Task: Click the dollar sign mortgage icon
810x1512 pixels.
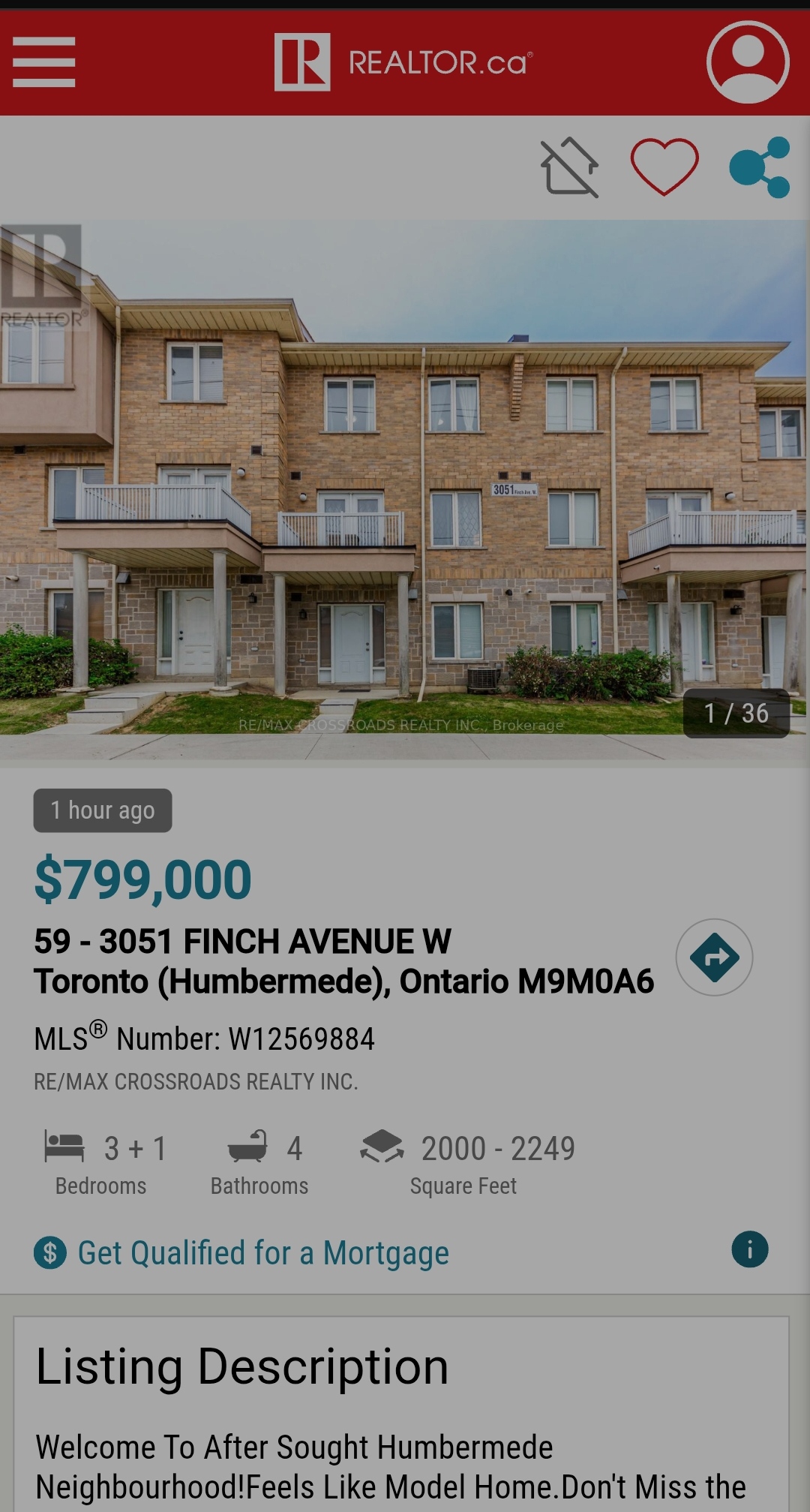Action: coord(50,1252)
